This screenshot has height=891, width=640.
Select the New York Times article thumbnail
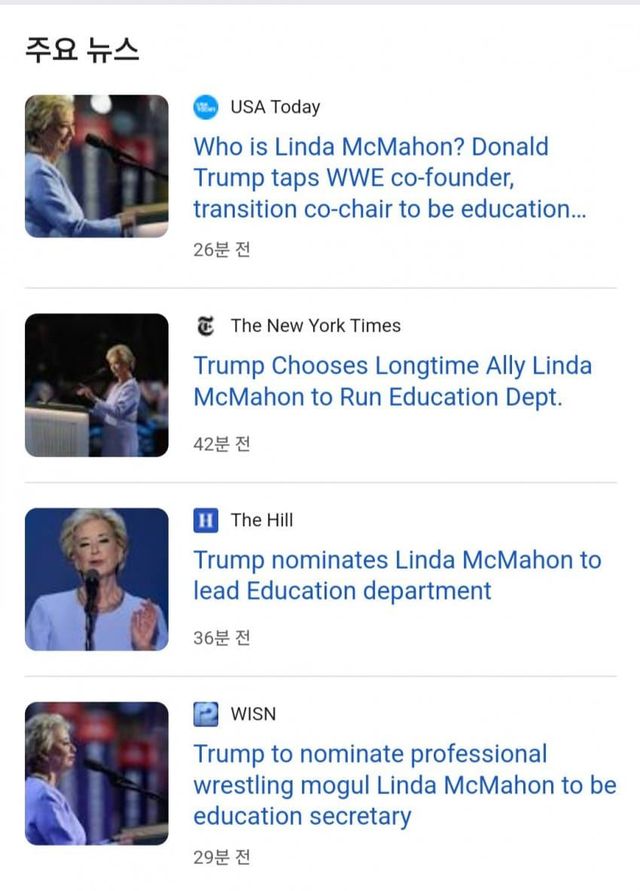[x=97, y=385]
